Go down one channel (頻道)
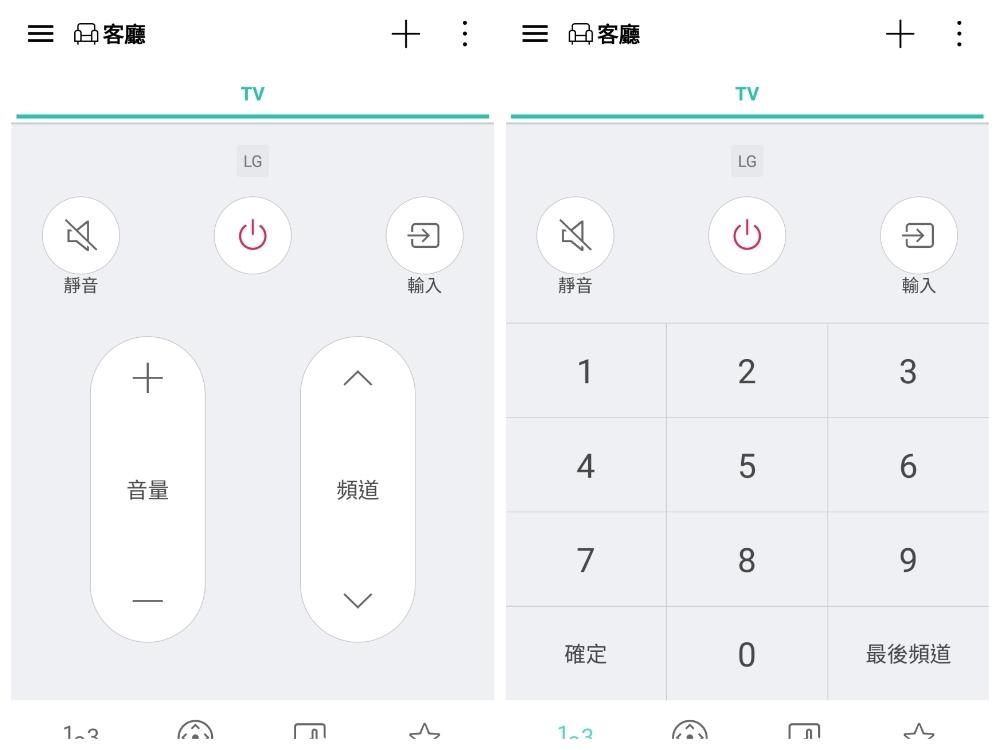Image resolution: width=1000 pixels, height=750 pixels. 357,600
